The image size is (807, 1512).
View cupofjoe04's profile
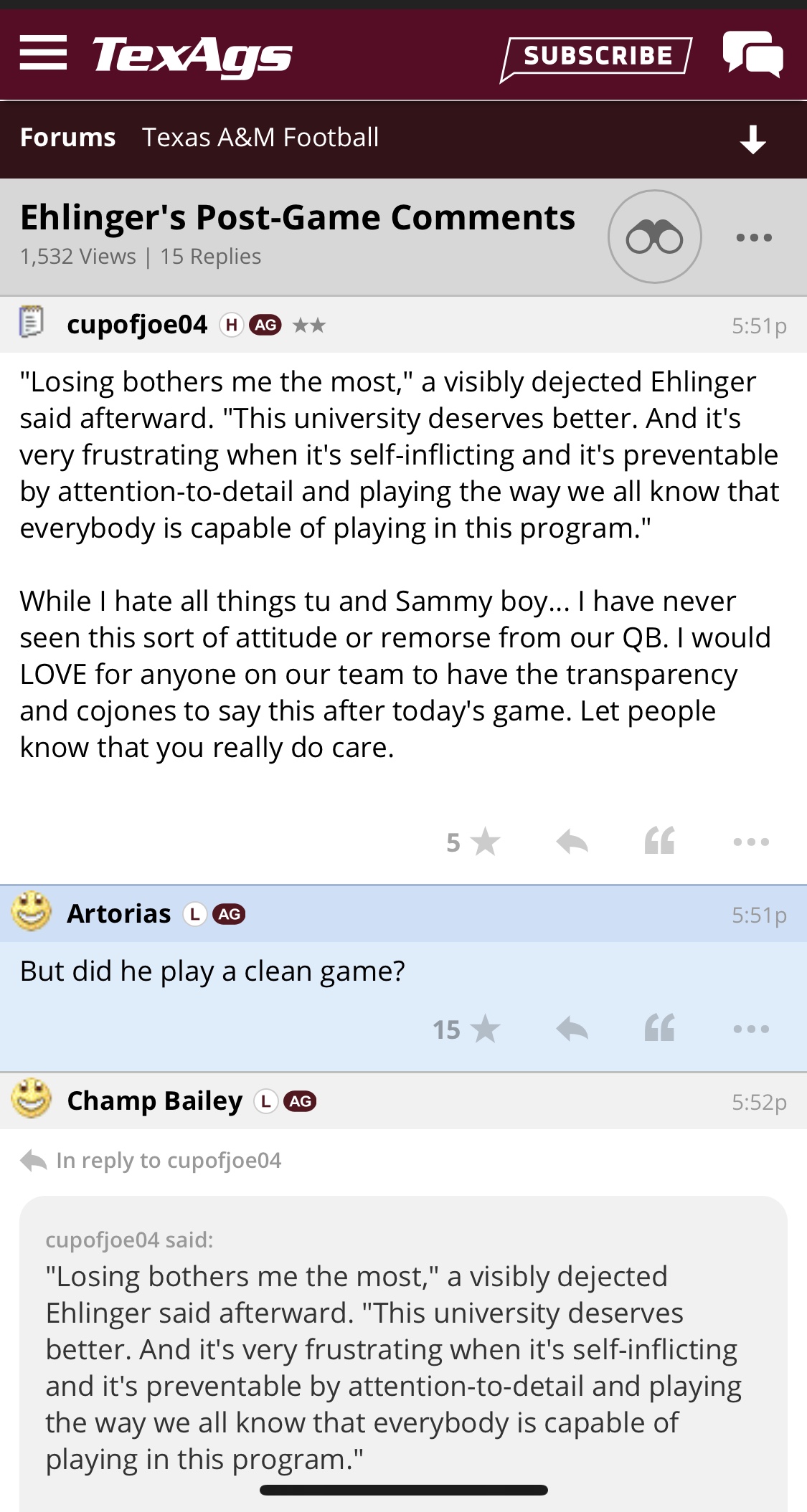[137, 325]
